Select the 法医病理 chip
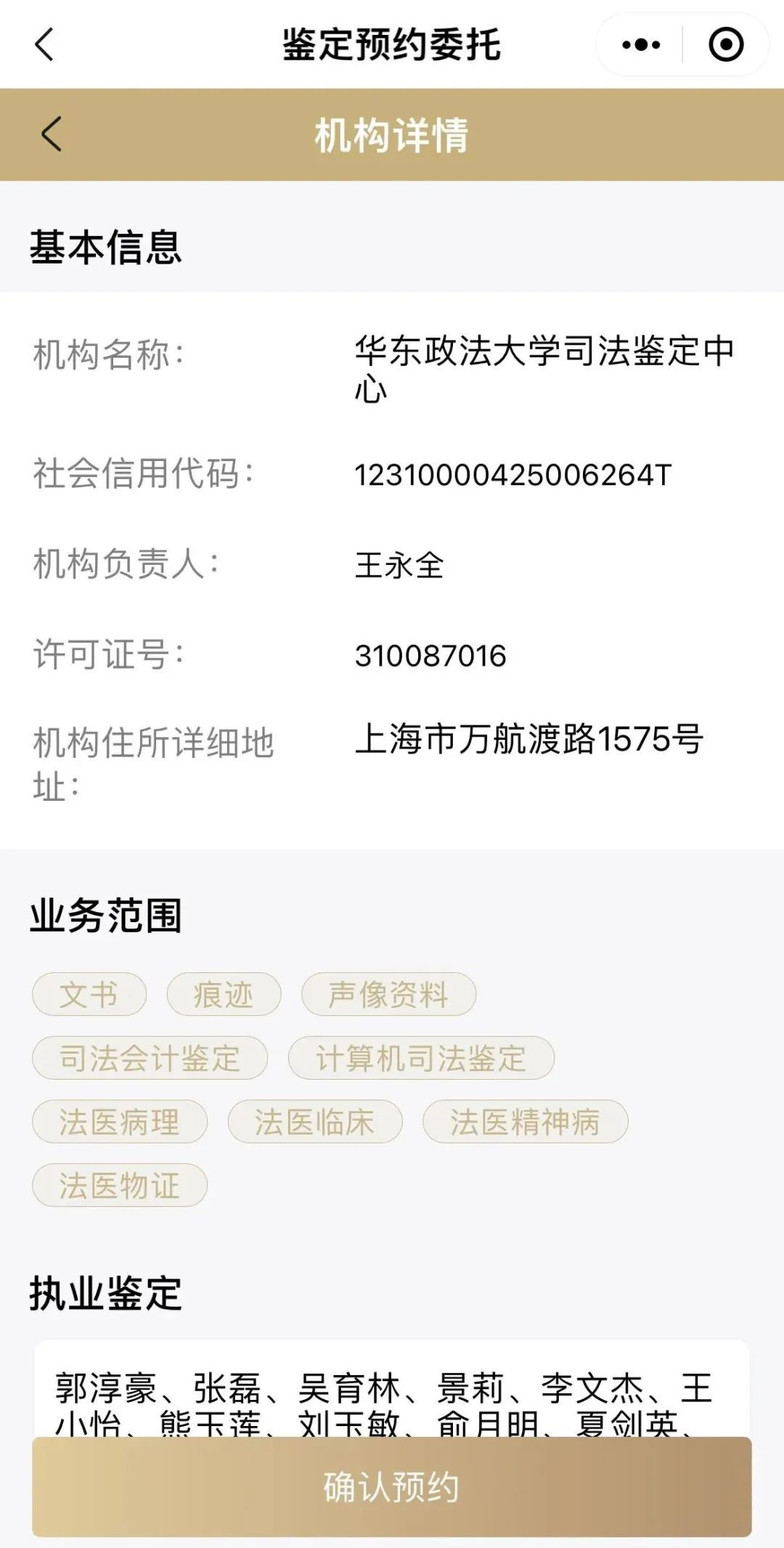This screenshot has width=784, height=1548. coord(120,1122)
